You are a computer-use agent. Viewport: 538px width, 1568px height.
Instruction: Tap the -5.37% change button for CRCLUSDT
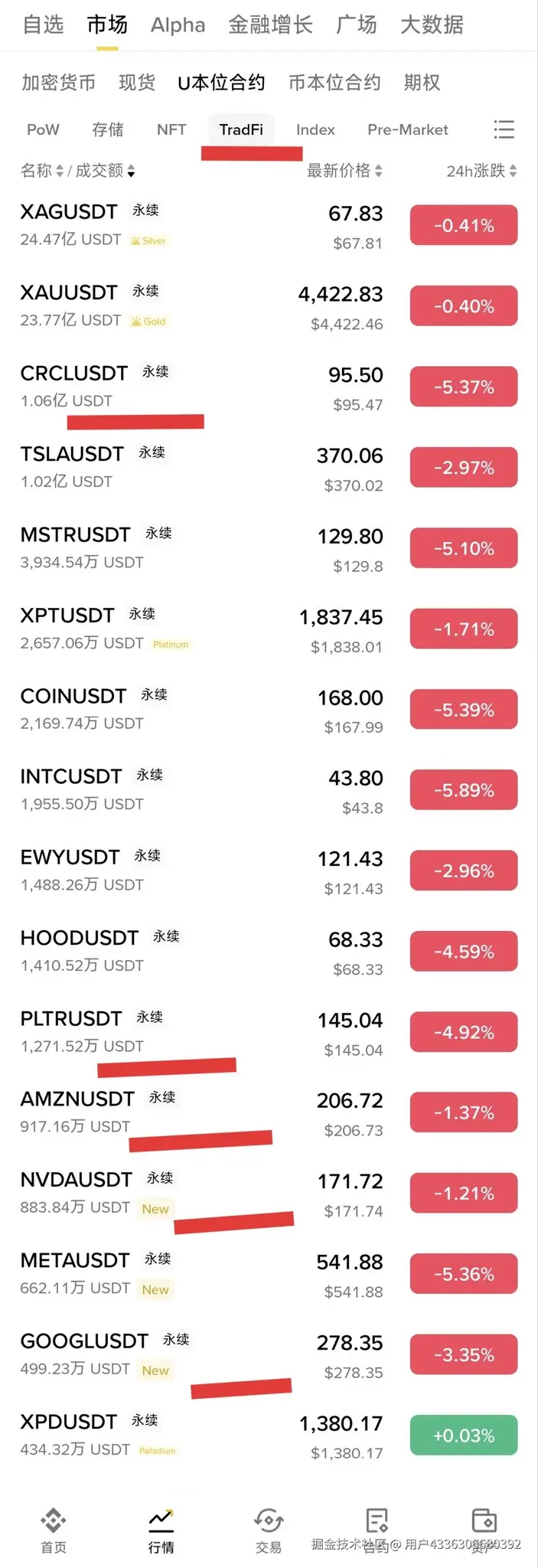(464, 387)
